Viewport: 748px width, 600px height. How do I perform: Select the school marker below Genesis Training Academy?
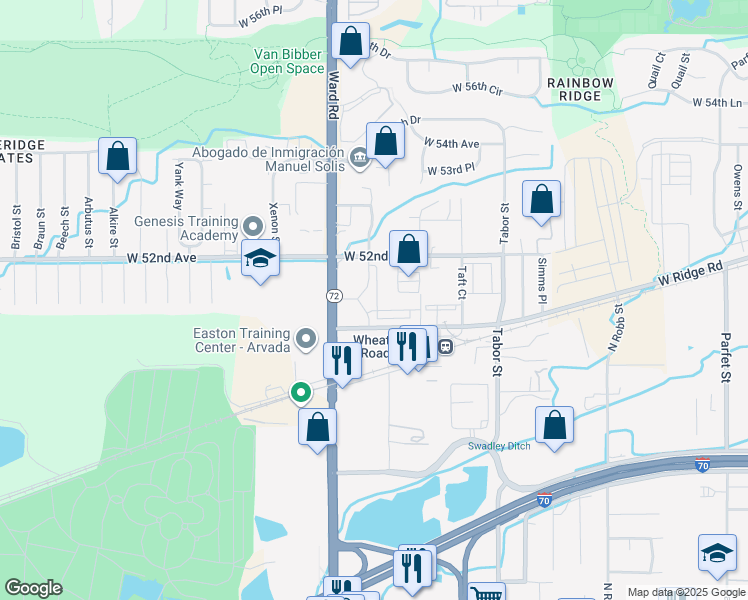pyautogui.click(x=260, y=260)
